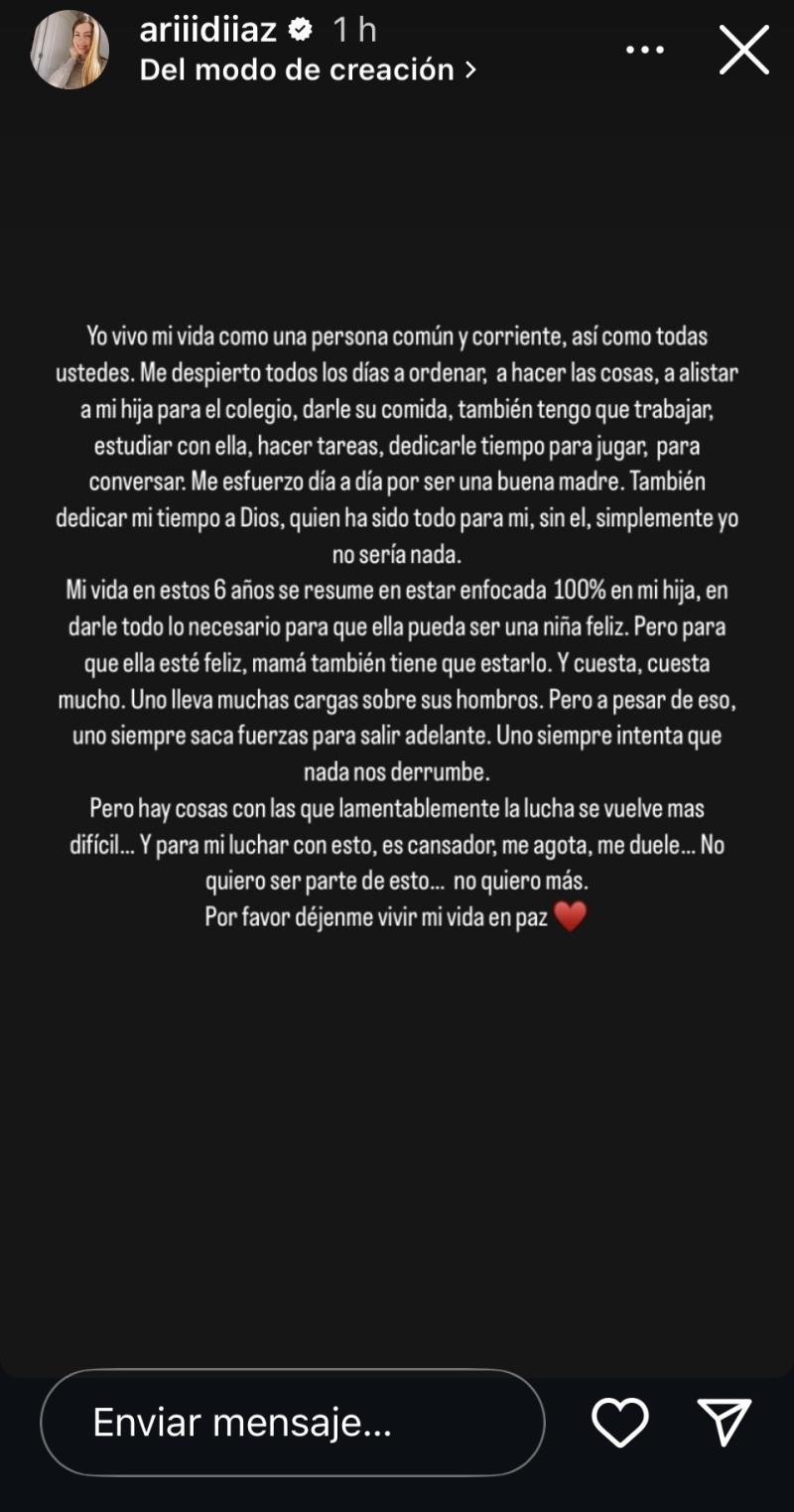Image resolution: width=794 pixels, height=1512 pixels.
Task: Click the chevron after 'Del modo de creación'
Action: (471, 69)
